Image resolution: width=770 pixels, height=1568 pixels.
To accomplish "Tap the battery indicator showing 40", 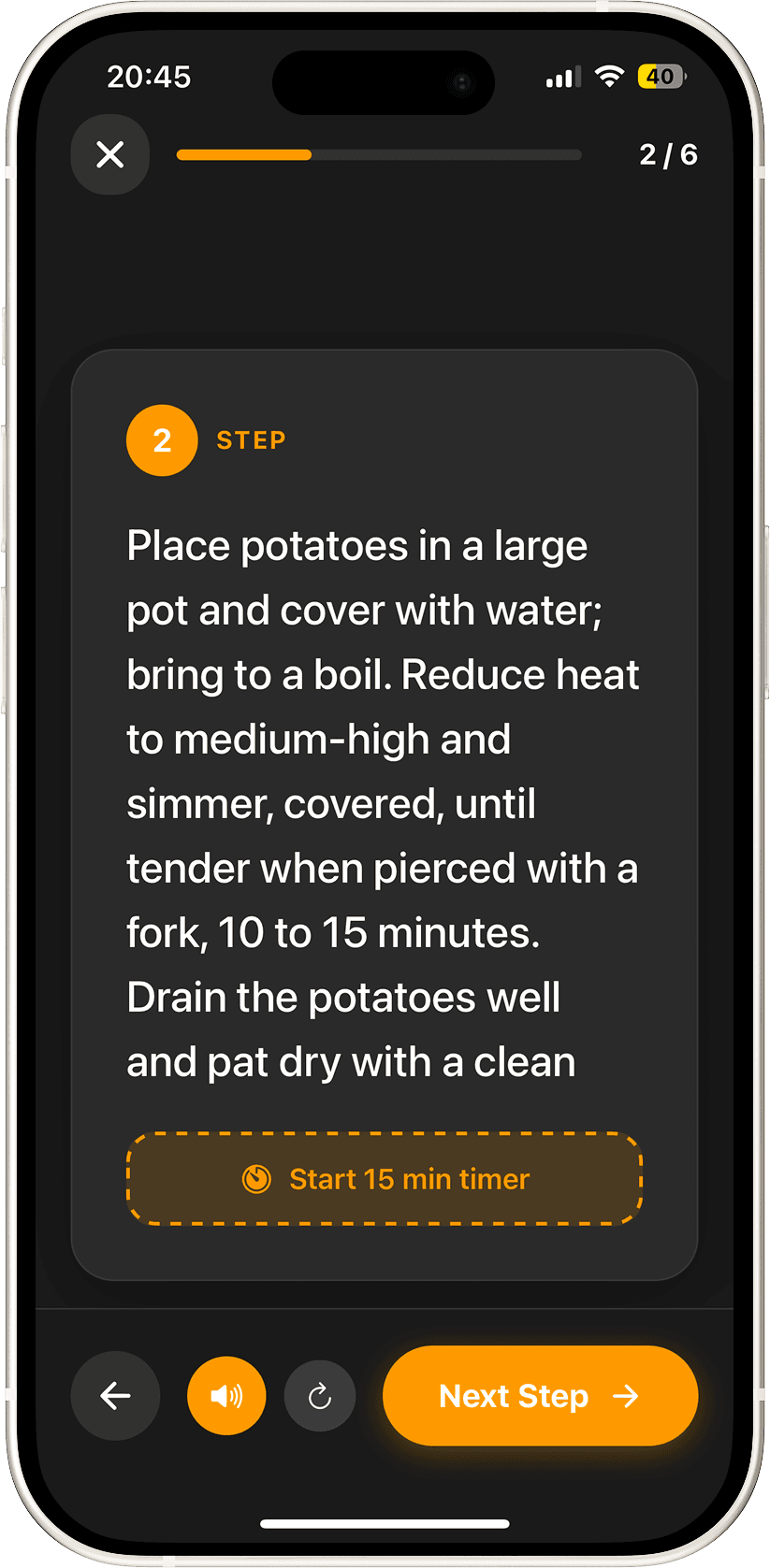I will click(x=661, y=77).
